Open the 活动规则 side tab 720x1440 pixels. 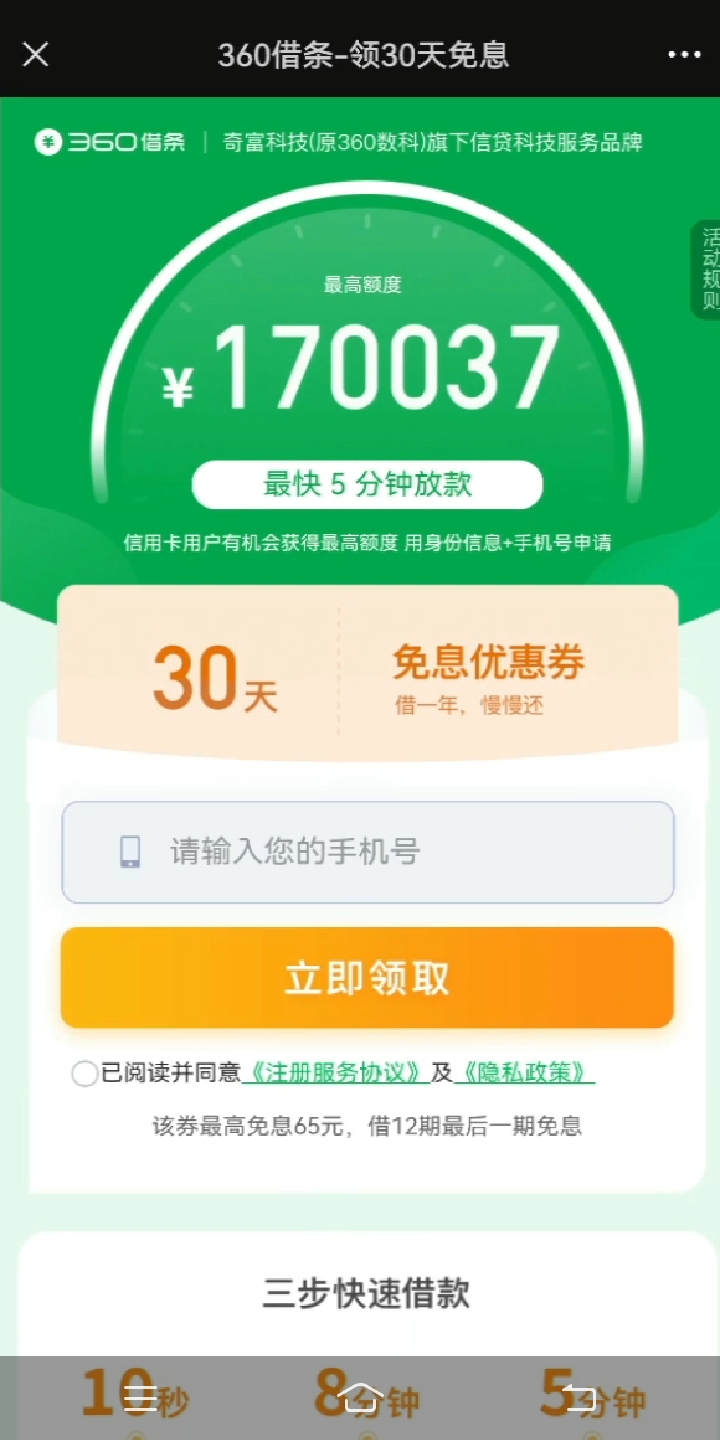(x=709, y=270)
